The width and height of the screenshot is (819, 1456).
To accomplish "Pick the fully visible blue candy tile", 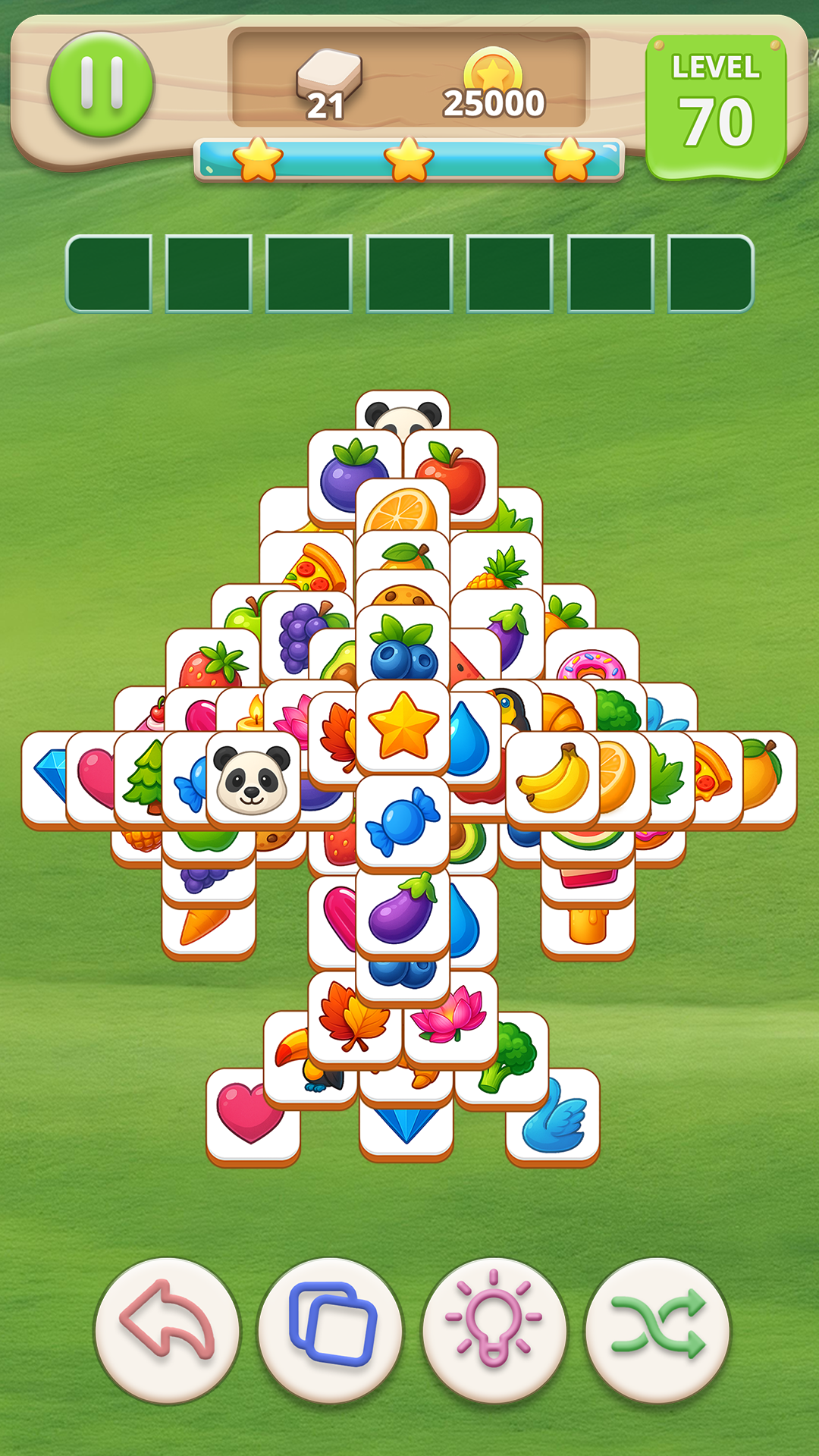I will pyautogui.click(x=403, y=821).
